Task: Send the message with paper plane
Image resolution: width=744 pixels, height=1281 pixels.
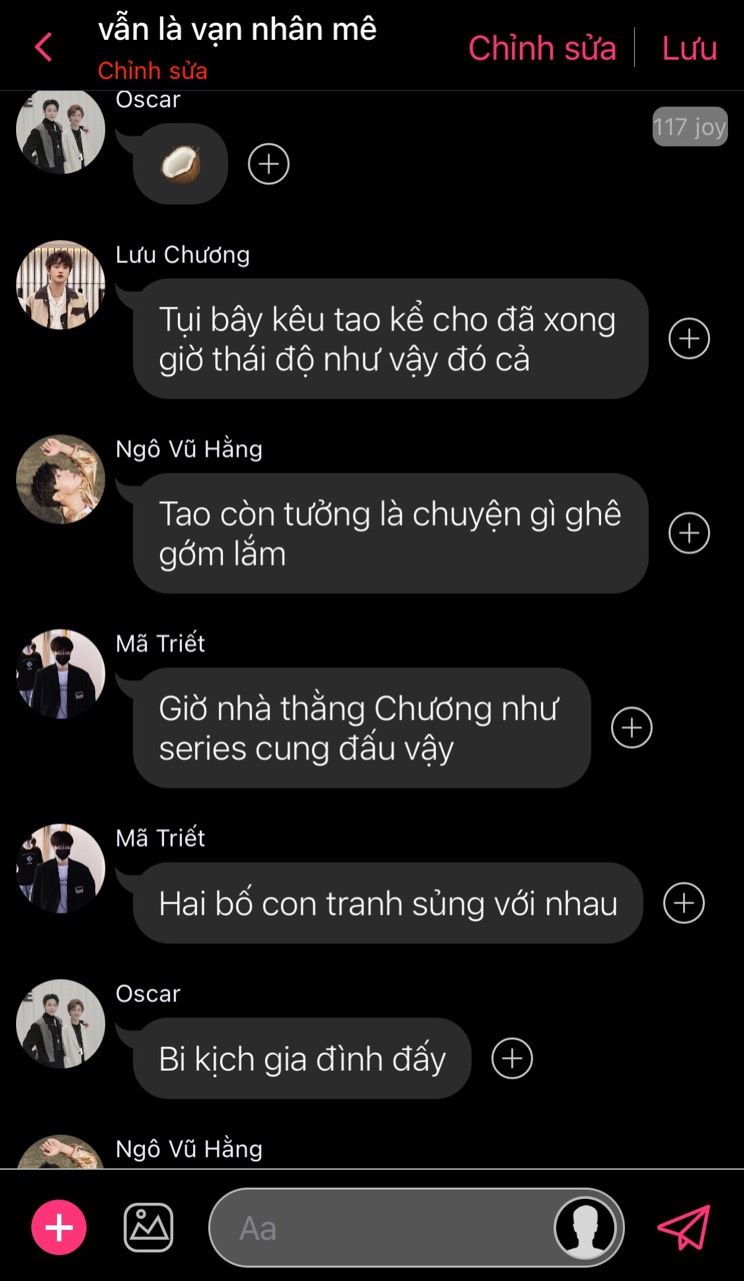Action: (x=684, y=1227)
